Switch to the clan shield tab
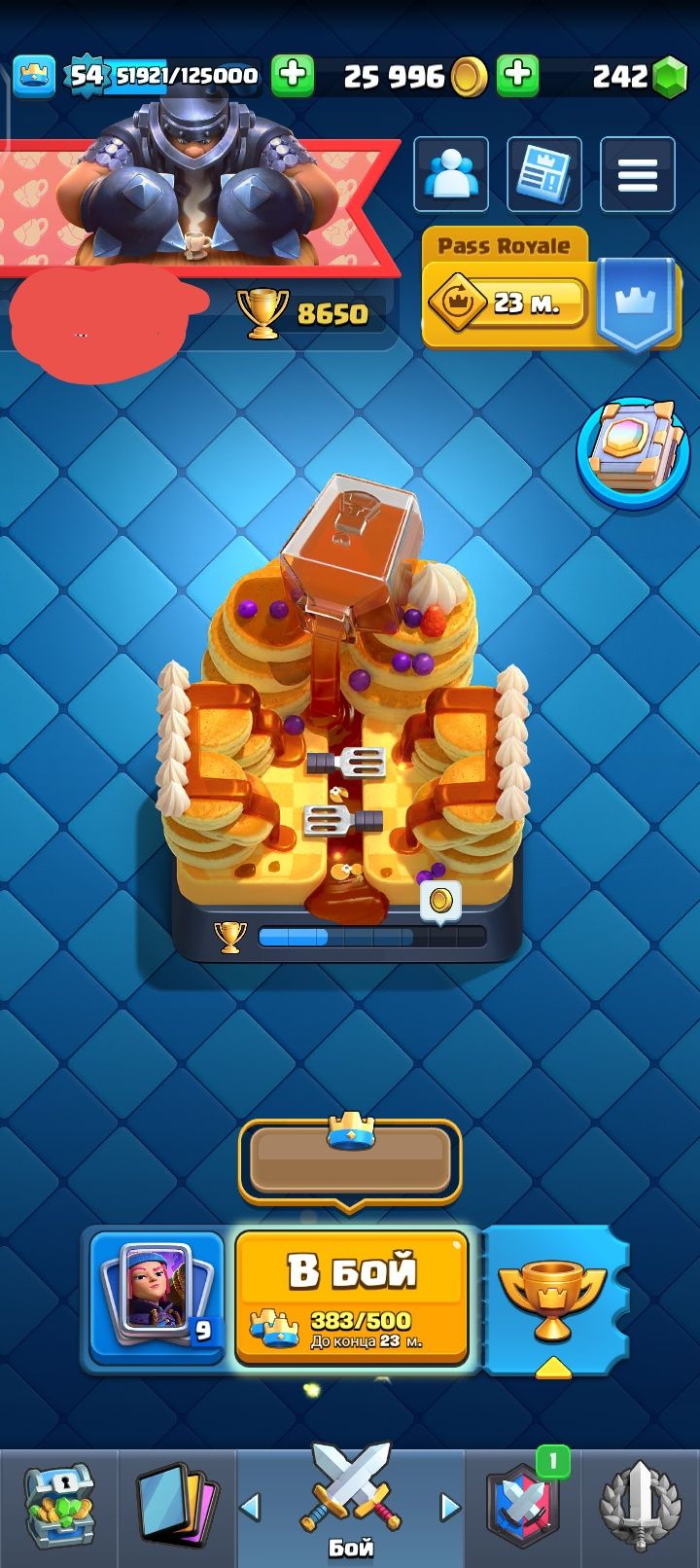Viewport: 700px width, 1568px height. [524, 1508]
